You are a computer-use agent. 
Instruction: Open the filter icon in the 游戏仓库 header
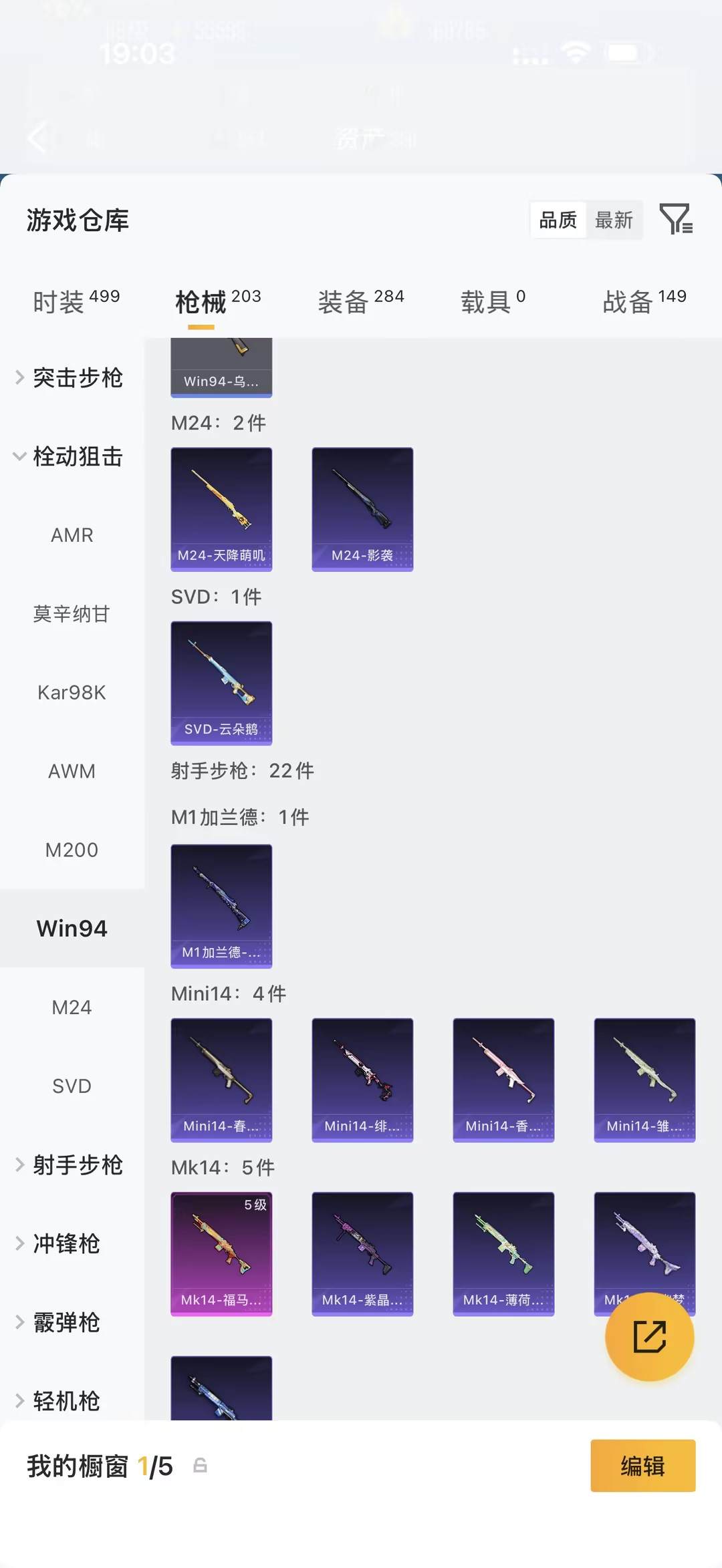coord(676,219)
